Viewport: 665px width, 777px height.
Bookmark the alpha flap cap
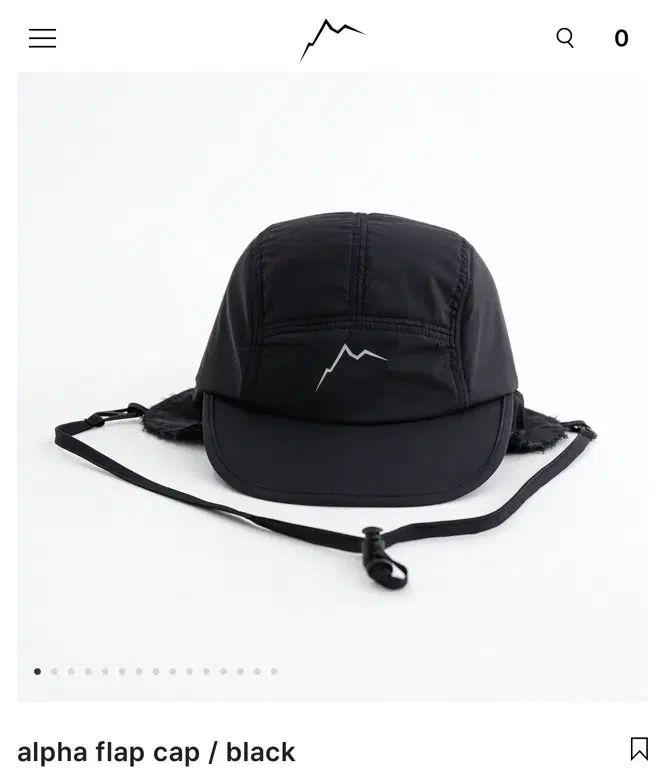(x=639, y=748)
